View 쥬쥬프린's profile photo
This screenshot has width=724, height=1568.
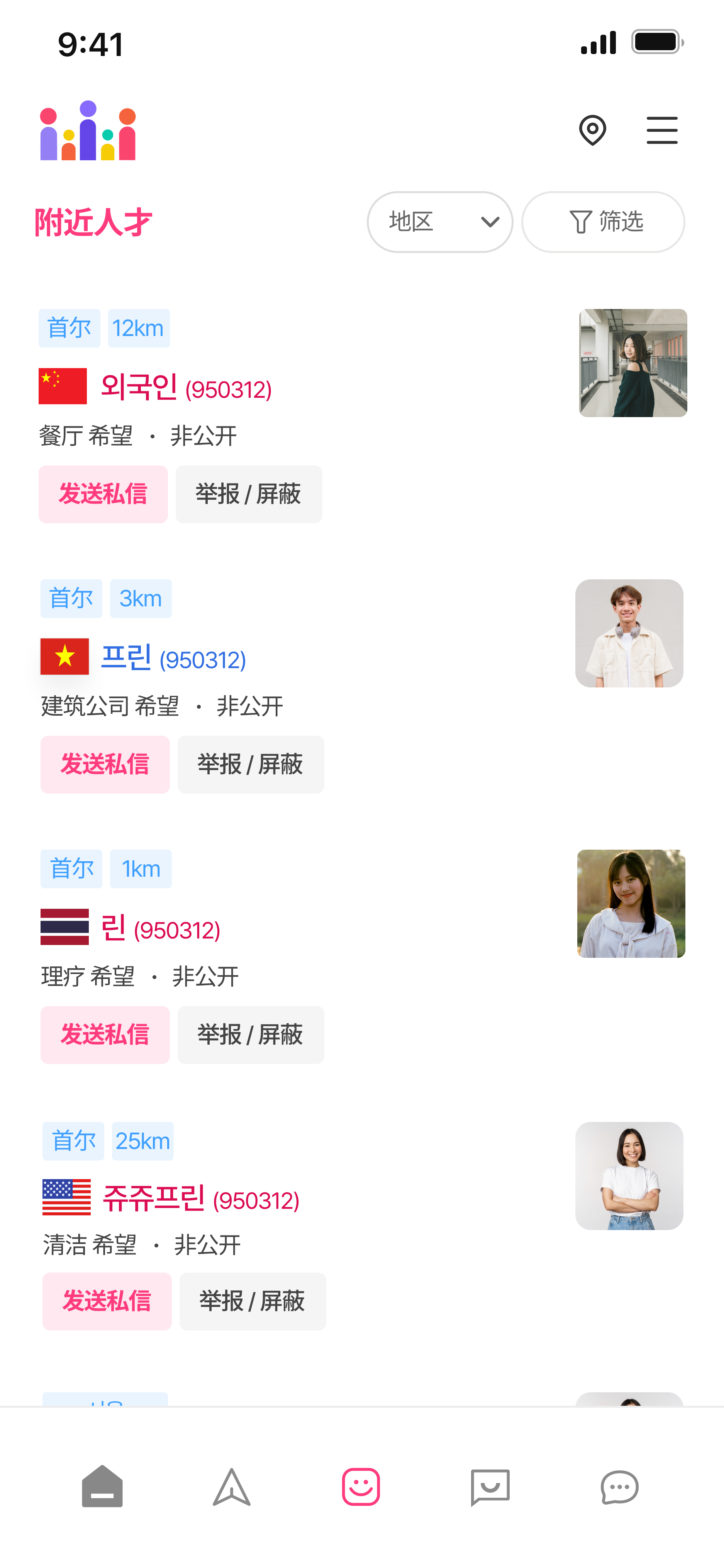[629, 1175]
